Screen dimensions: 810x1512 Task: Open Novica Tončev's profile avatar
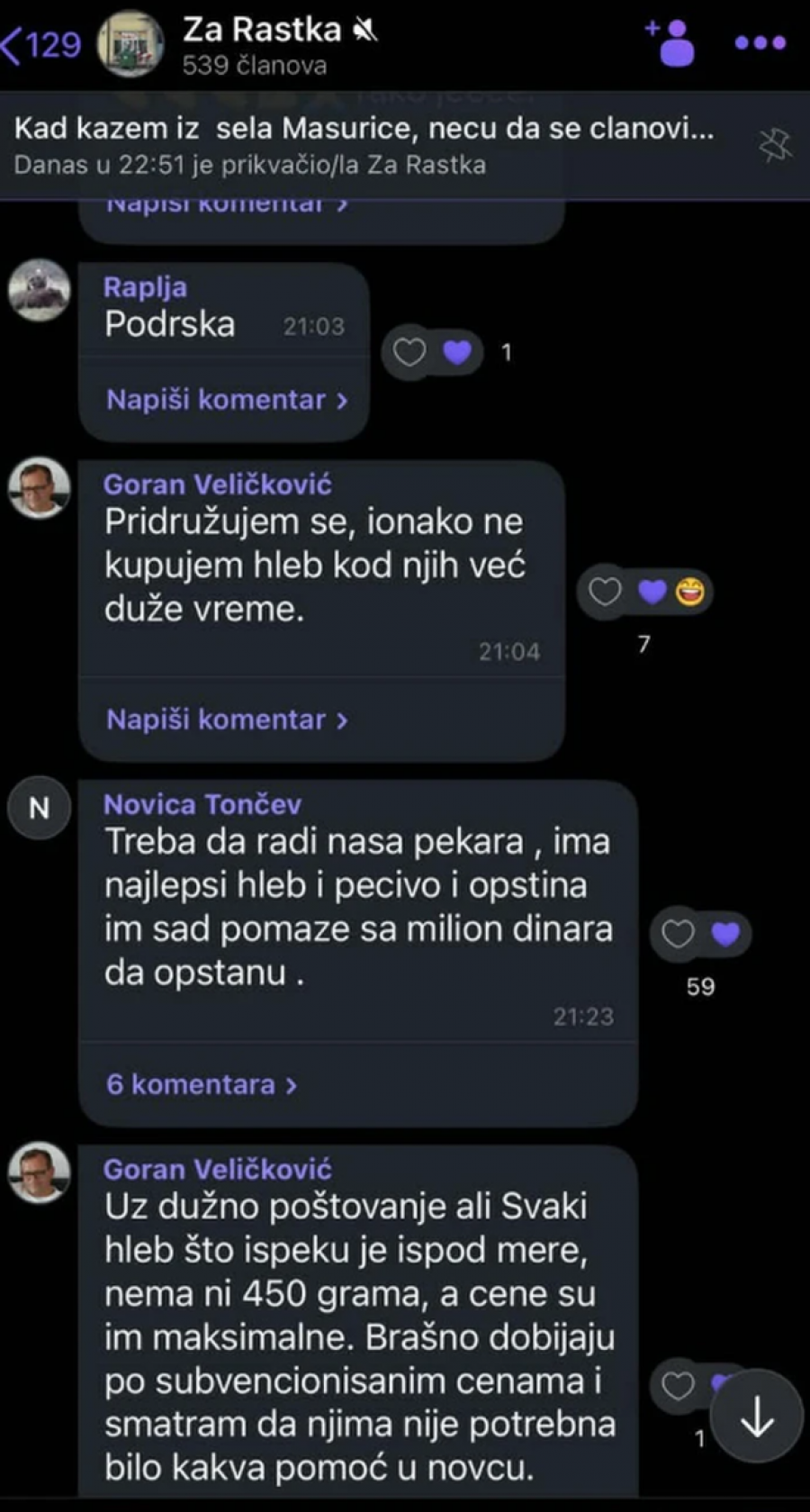[x=39, y=808]
